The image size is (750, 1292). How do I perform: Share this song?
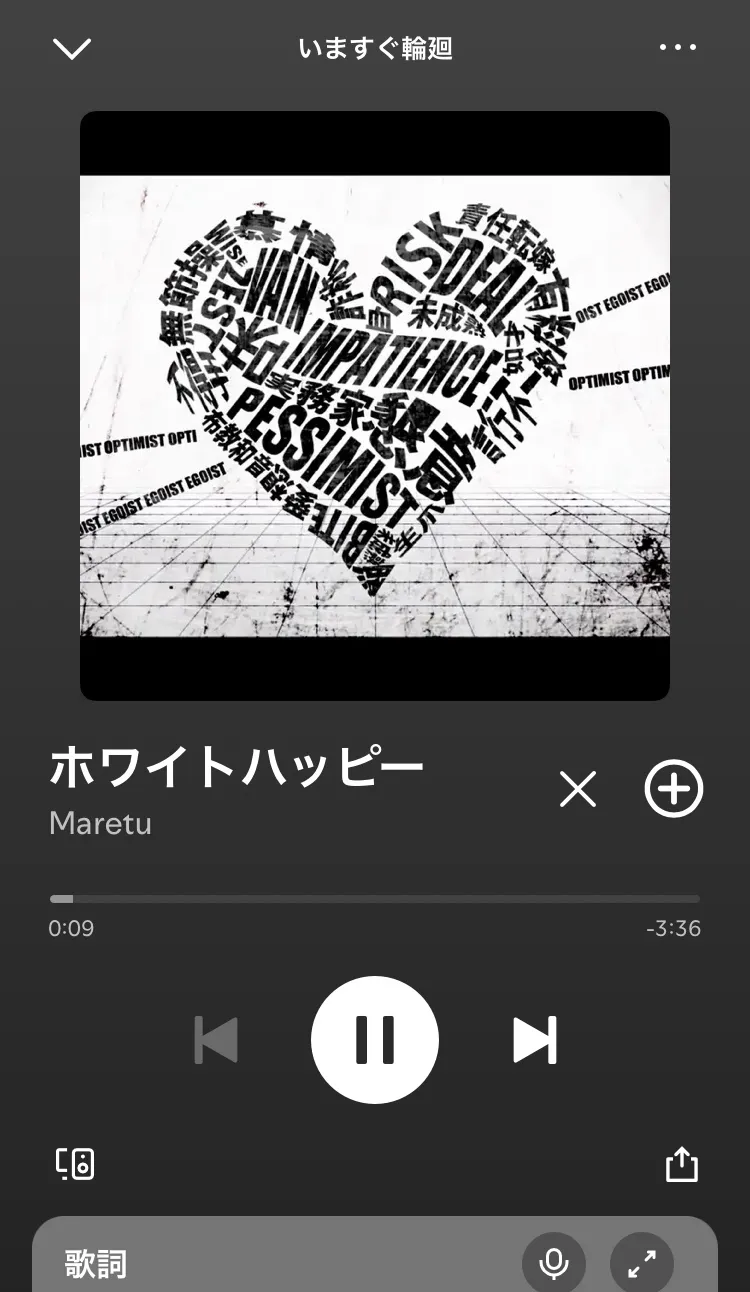681,1164
